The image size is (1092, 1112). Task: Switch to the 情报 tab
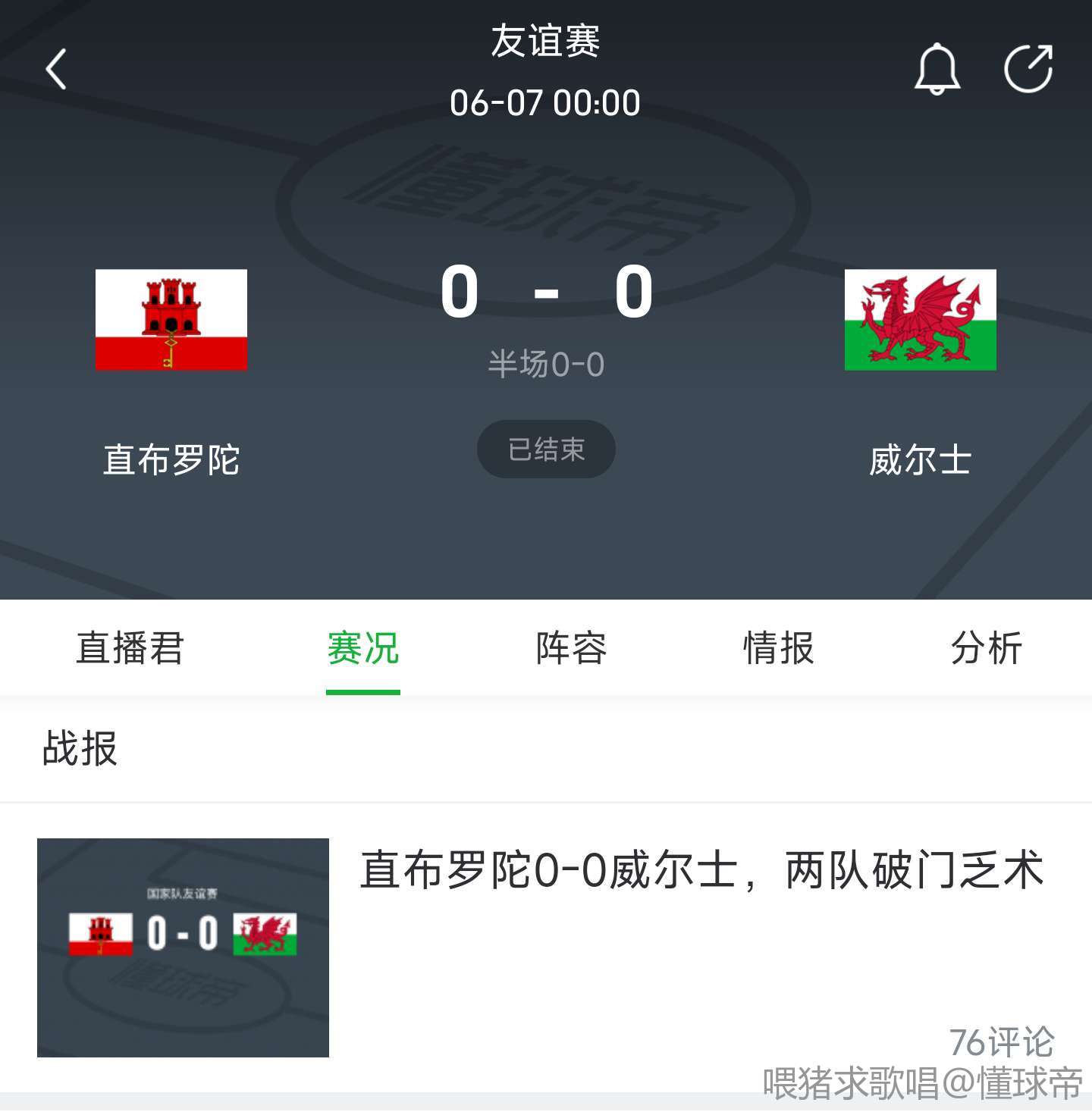(779, 648)
